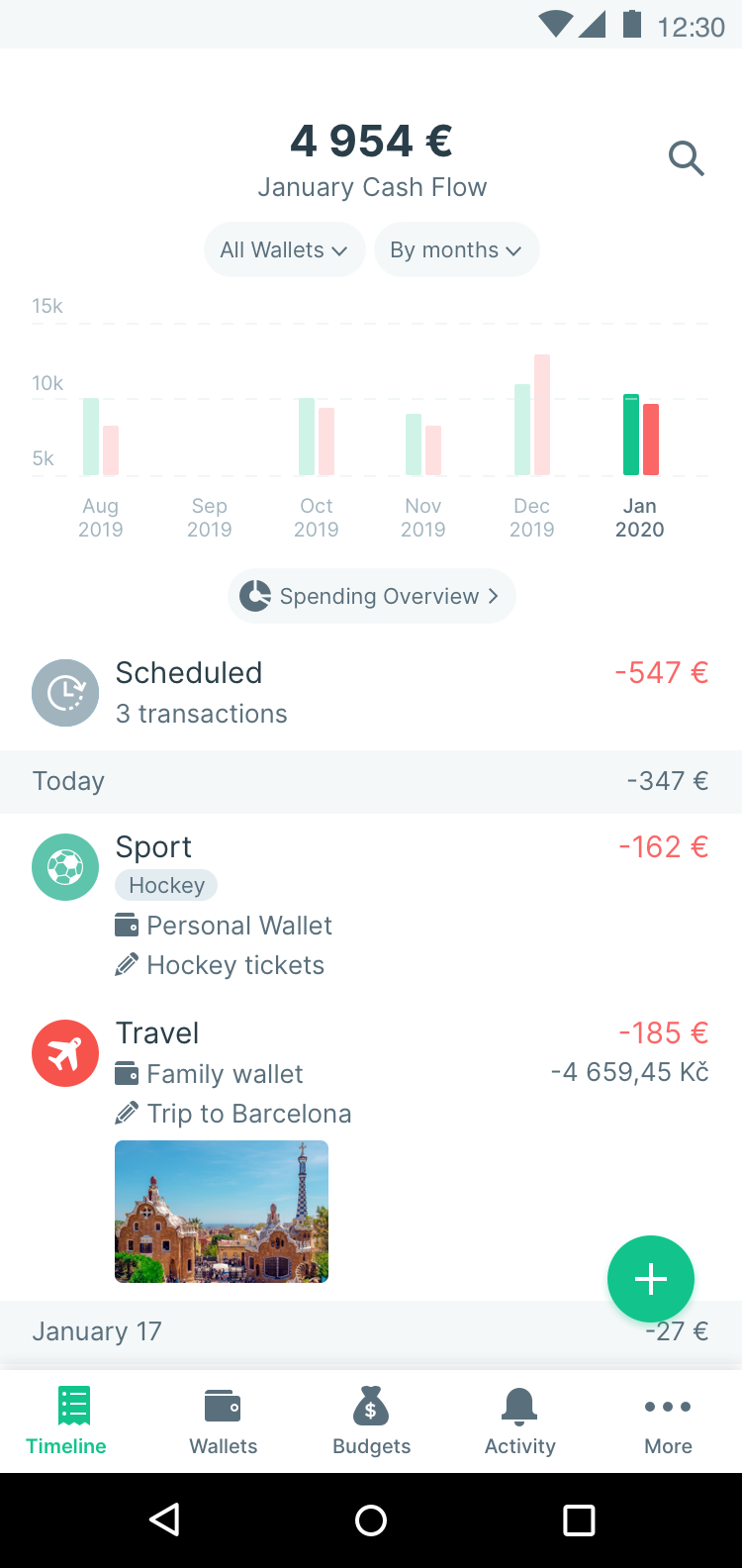View the Barcelona trip photo

point(222,1212)
